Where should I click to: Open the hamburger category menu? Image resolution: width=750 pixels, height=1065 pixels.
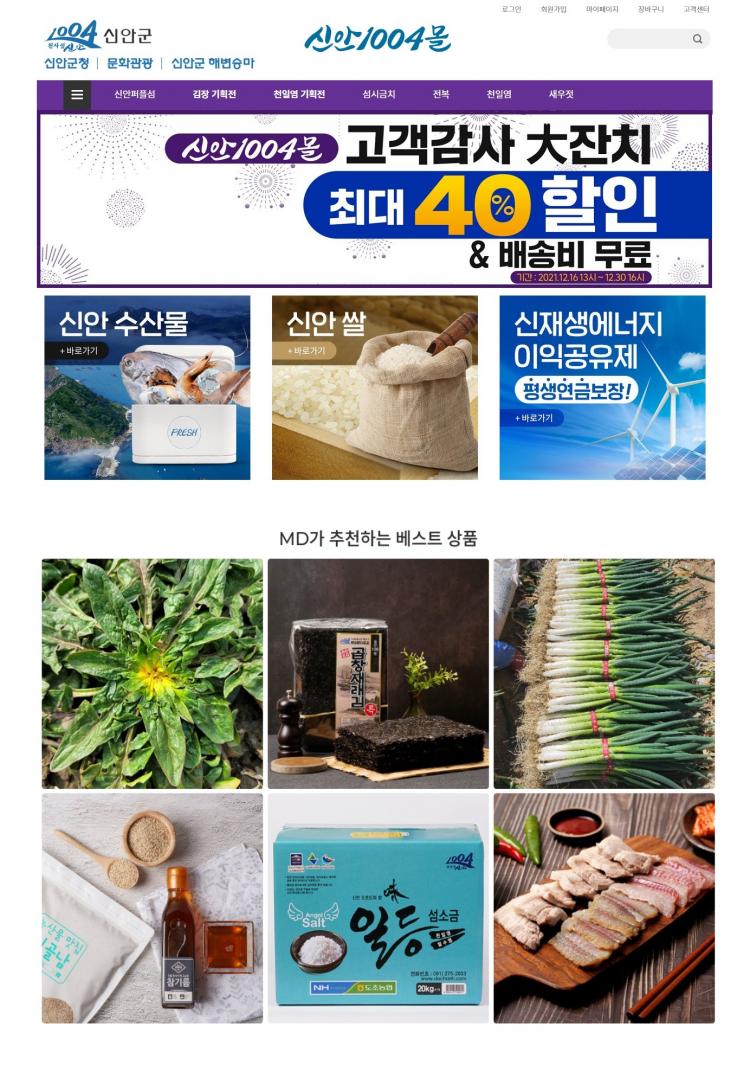[77, 95]
